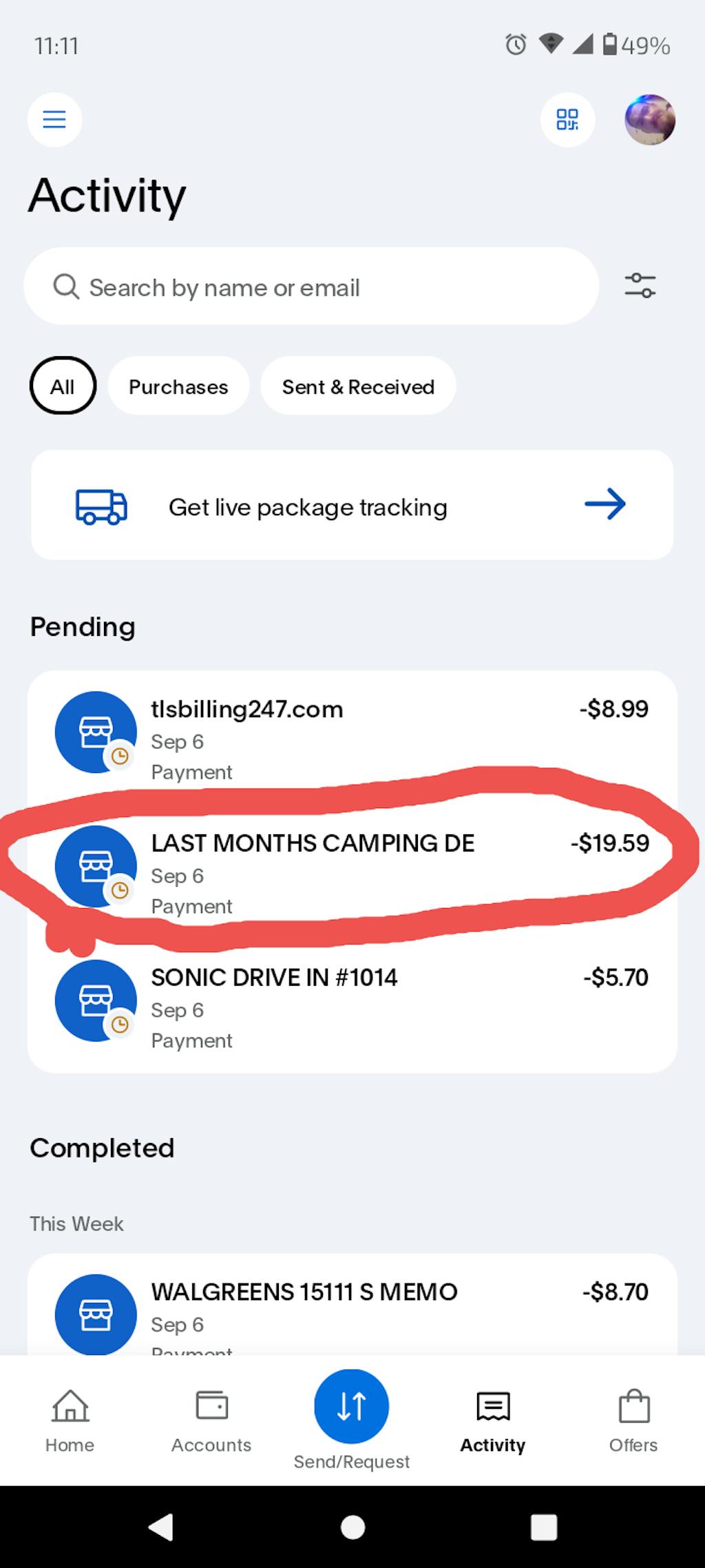Open the QR code scanner
Image resolution: width=705 pixels, height=1568 pixels.
pos(567,120)
